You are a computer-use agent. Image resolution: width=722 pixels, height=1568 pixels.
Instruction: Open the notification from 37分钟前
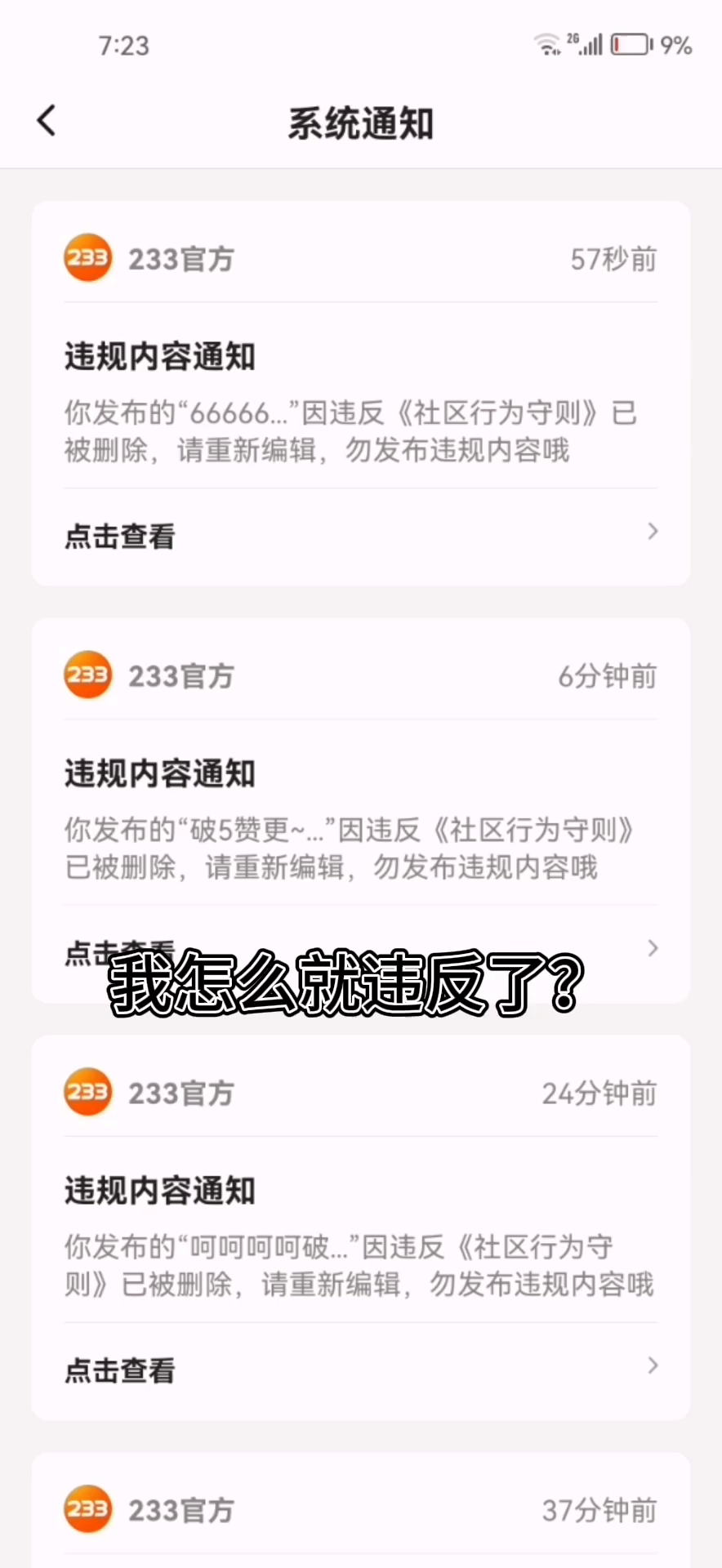coord(360,1511)
